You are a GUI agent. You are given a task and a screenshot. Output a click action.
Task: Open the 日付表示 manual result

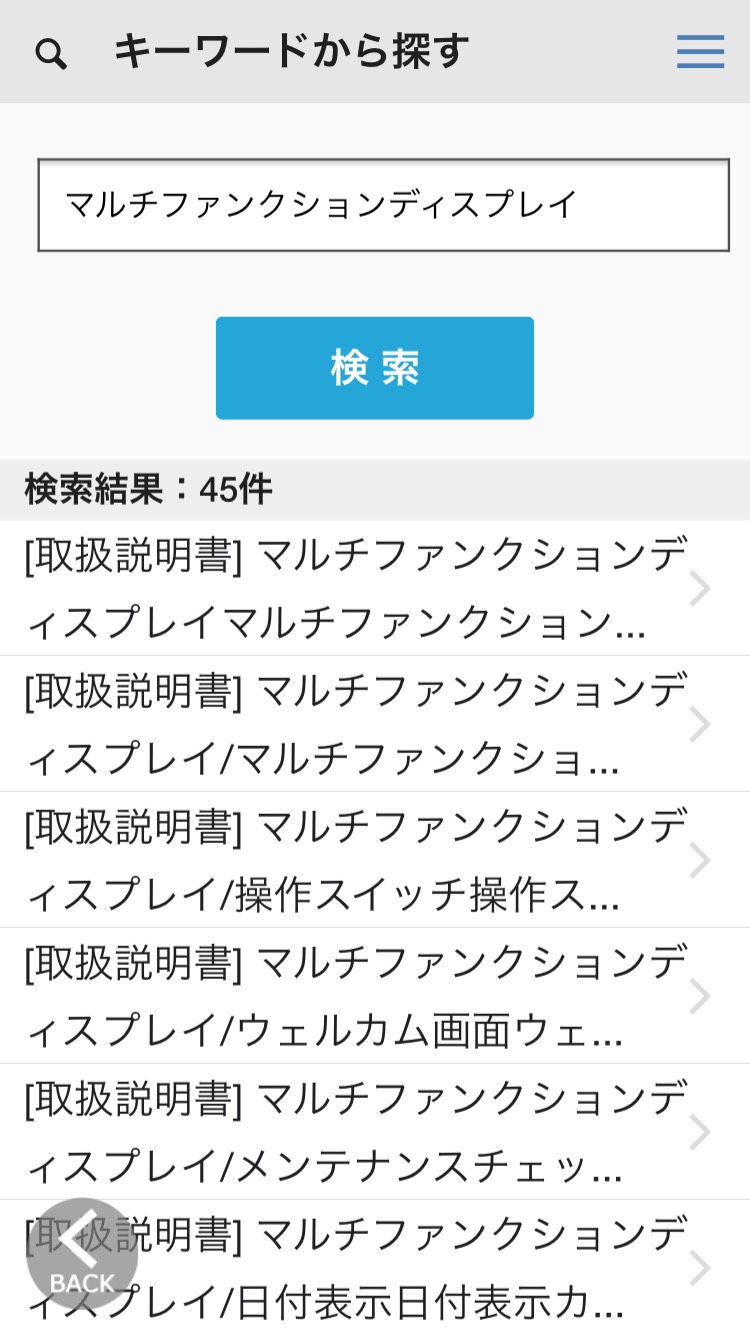400,1268
